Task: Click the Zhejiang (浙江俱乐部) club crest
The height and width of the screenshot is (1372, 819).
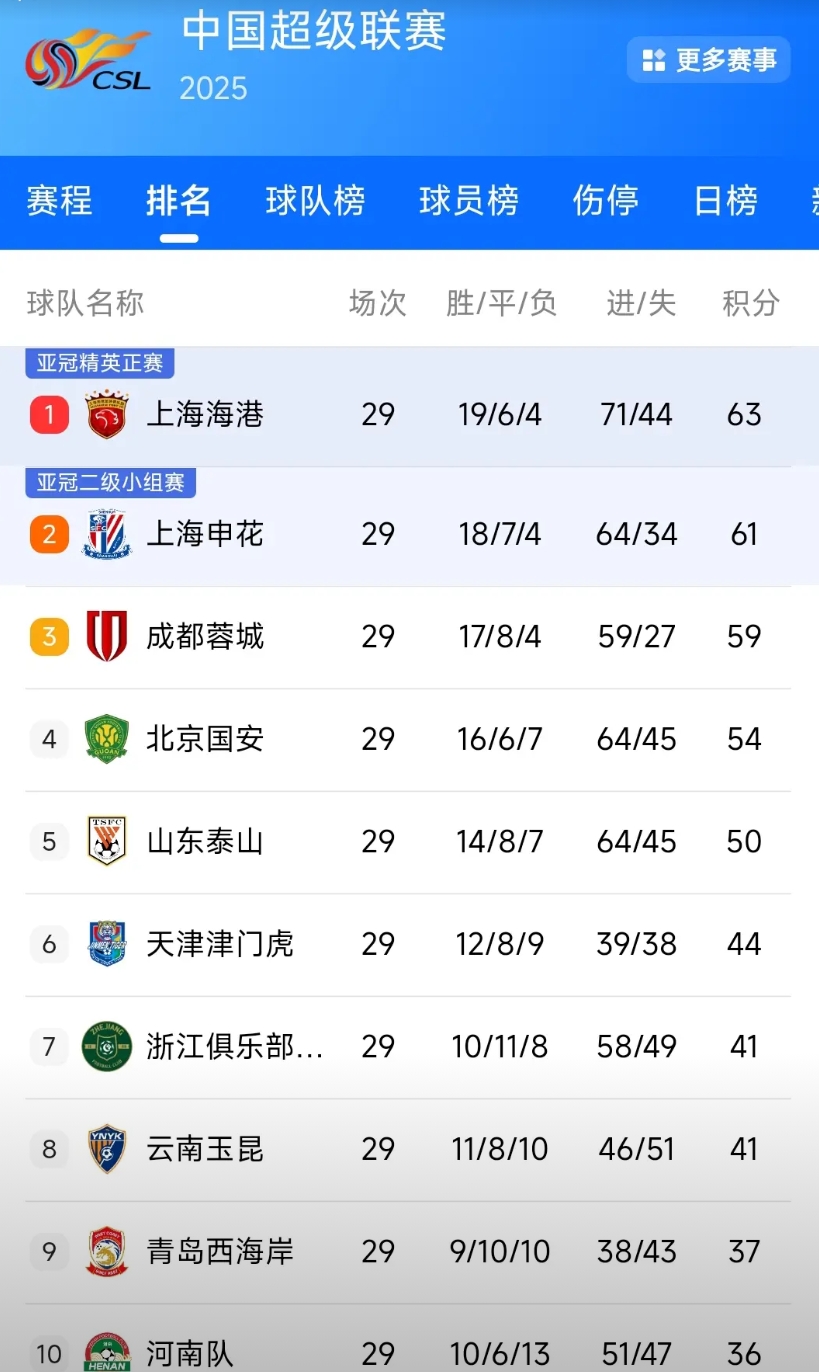Action: [105, 1047]
